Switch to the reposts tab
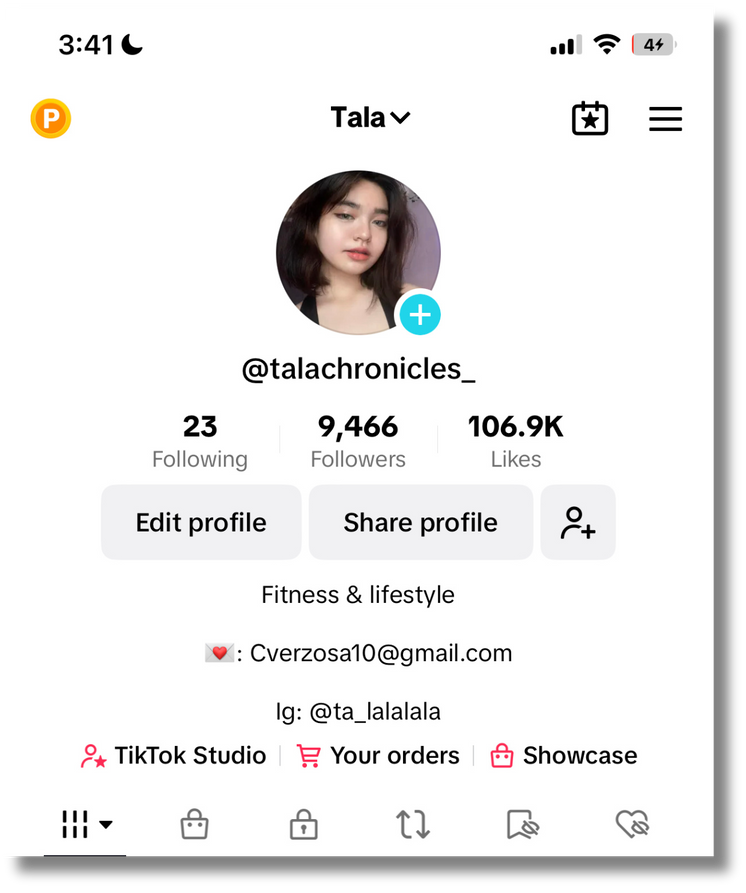The height and width of the screenshot is (893, 746). [412, 825]
